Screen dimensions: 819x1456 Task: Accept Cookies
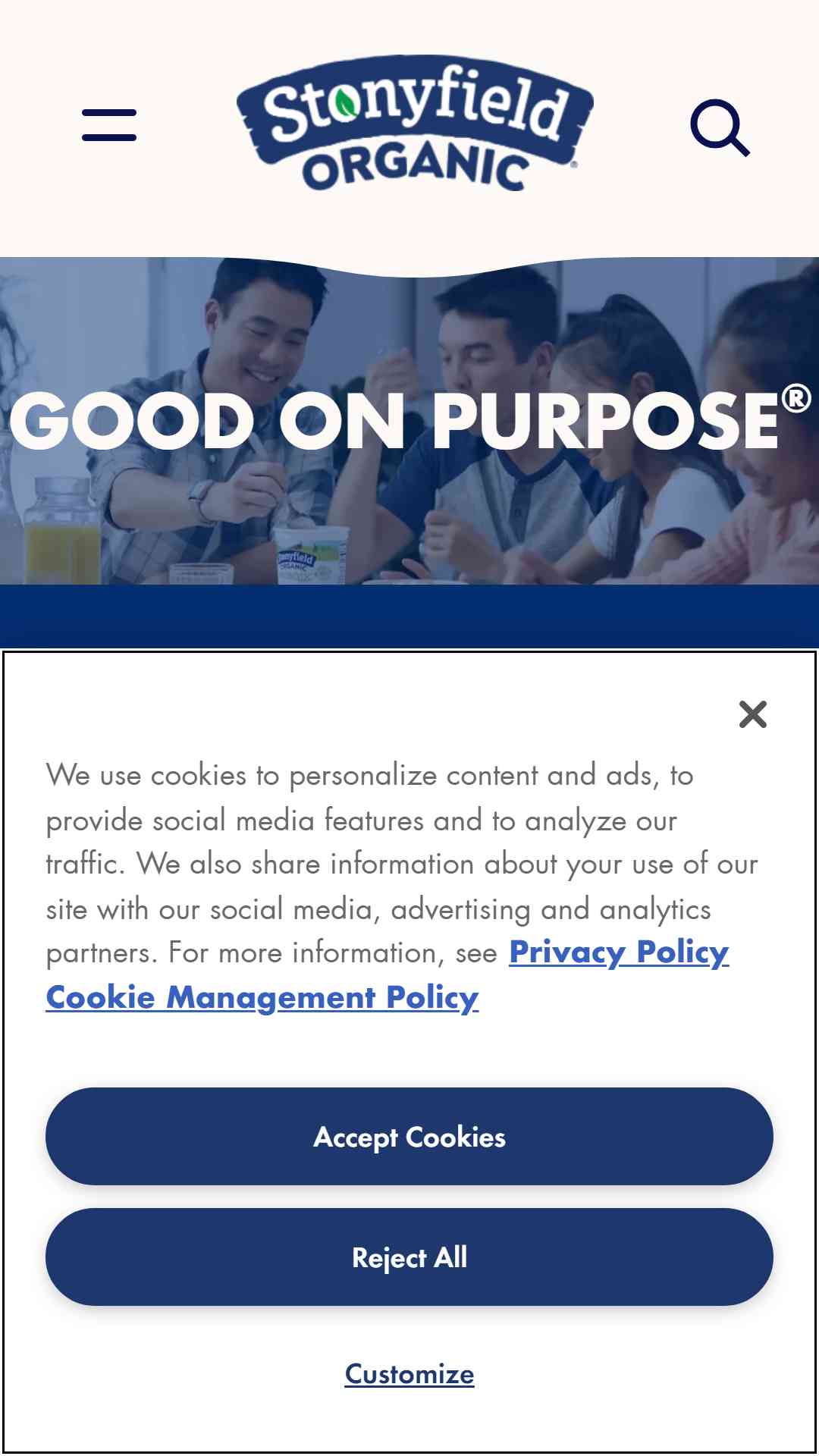coord(409,1136)
